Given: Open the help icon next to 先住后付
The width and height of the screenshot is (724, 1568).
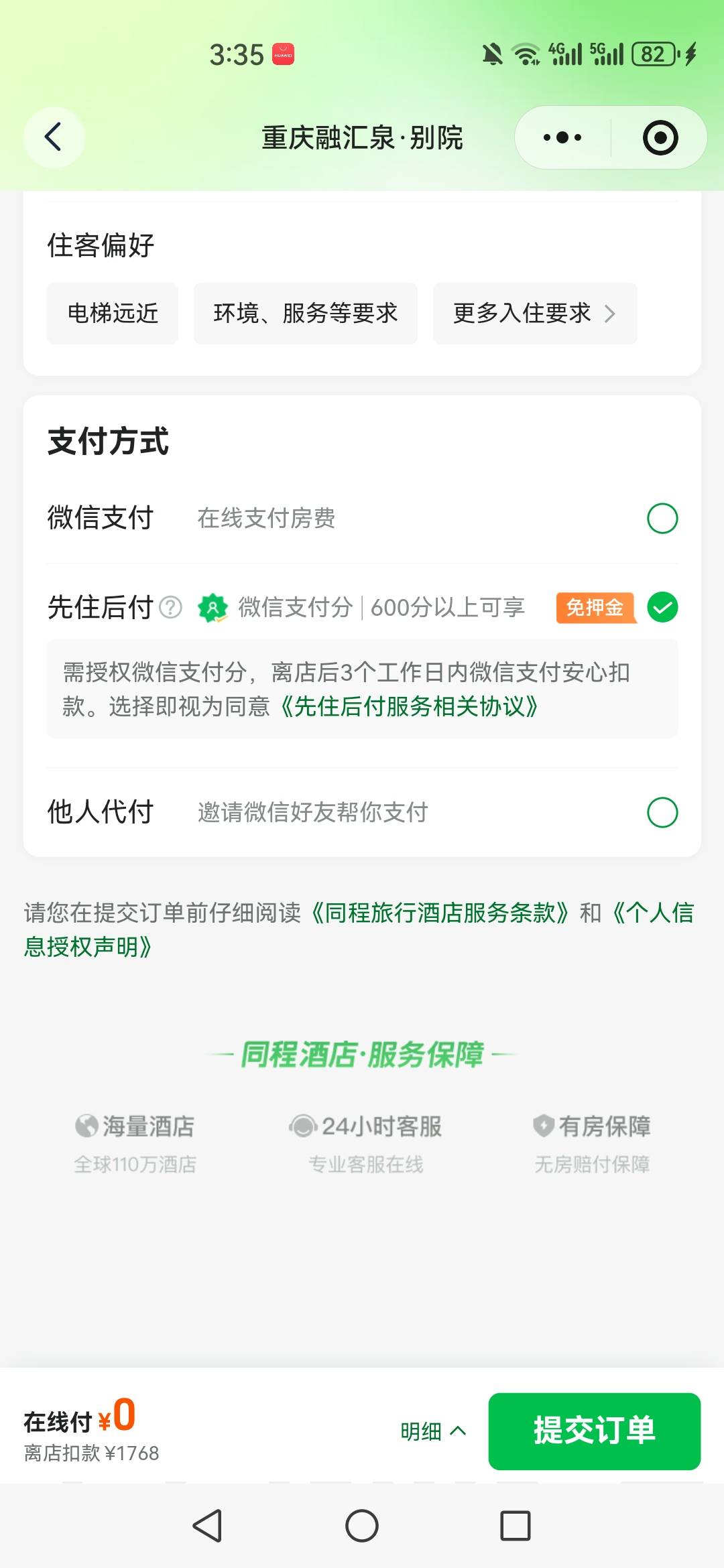Looking at the screenshot, I should pyautogui.click(x=171, y=608).
